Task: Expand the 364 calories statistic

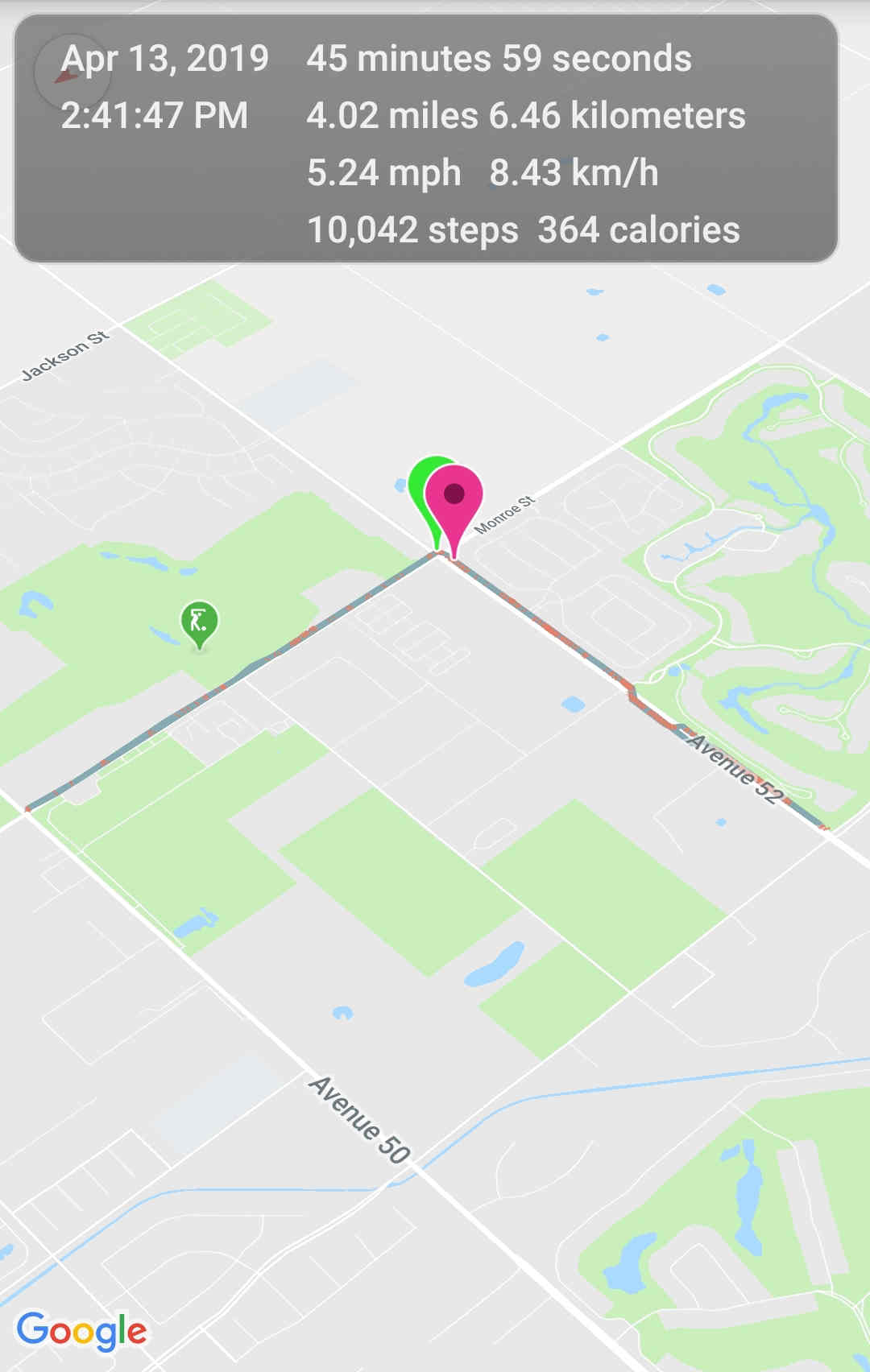Action: (x=639, y=229)
